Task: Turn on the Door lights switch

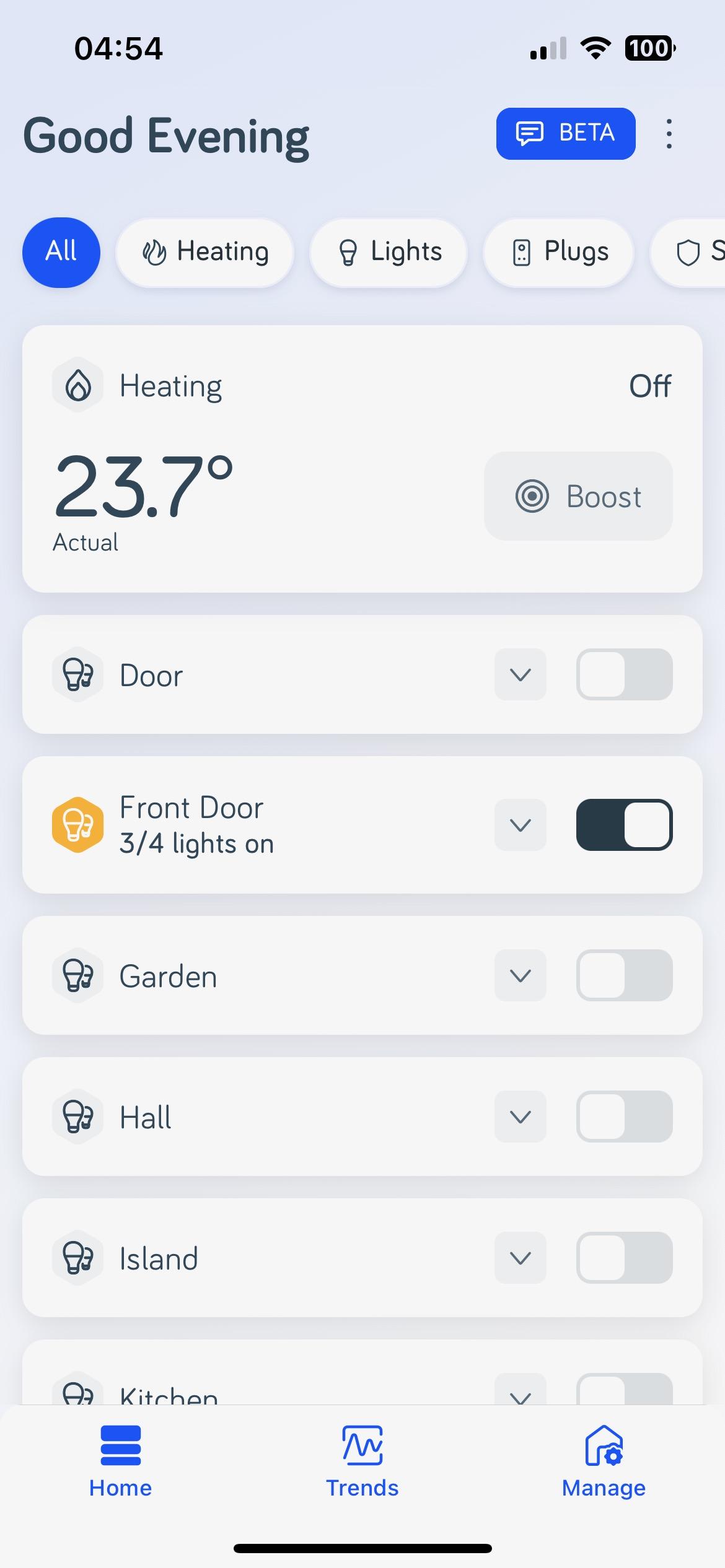Action: (623, 674)
